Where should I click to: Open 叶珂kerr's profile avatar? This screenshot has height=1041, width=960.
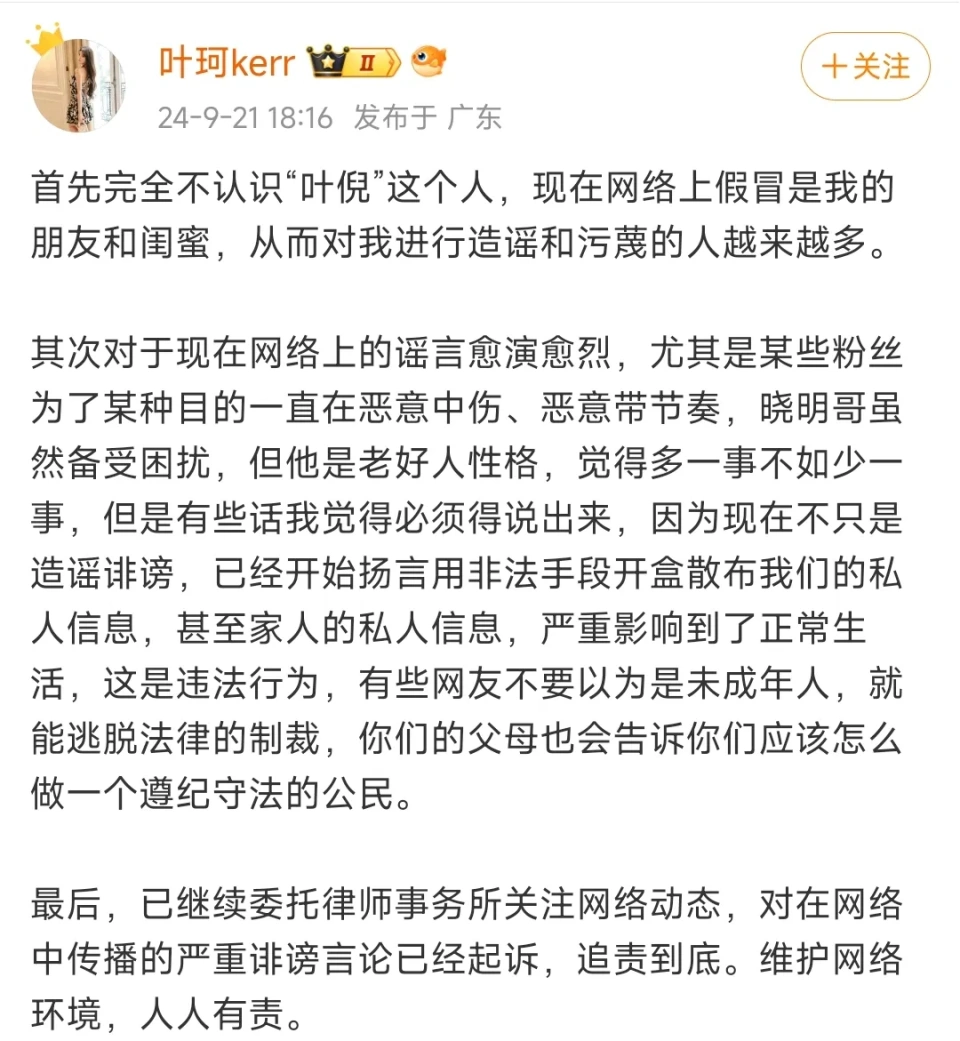[x=78, y=86]
